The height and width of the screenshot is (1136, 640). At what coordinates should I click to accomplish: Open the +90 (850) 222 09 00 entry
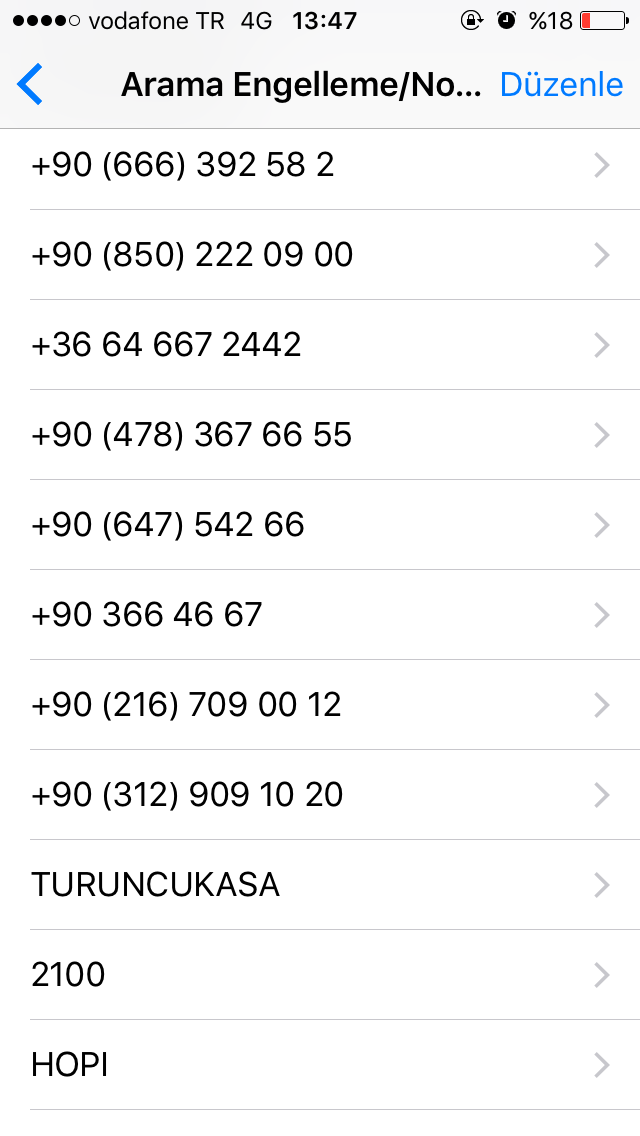click(320, 255)
